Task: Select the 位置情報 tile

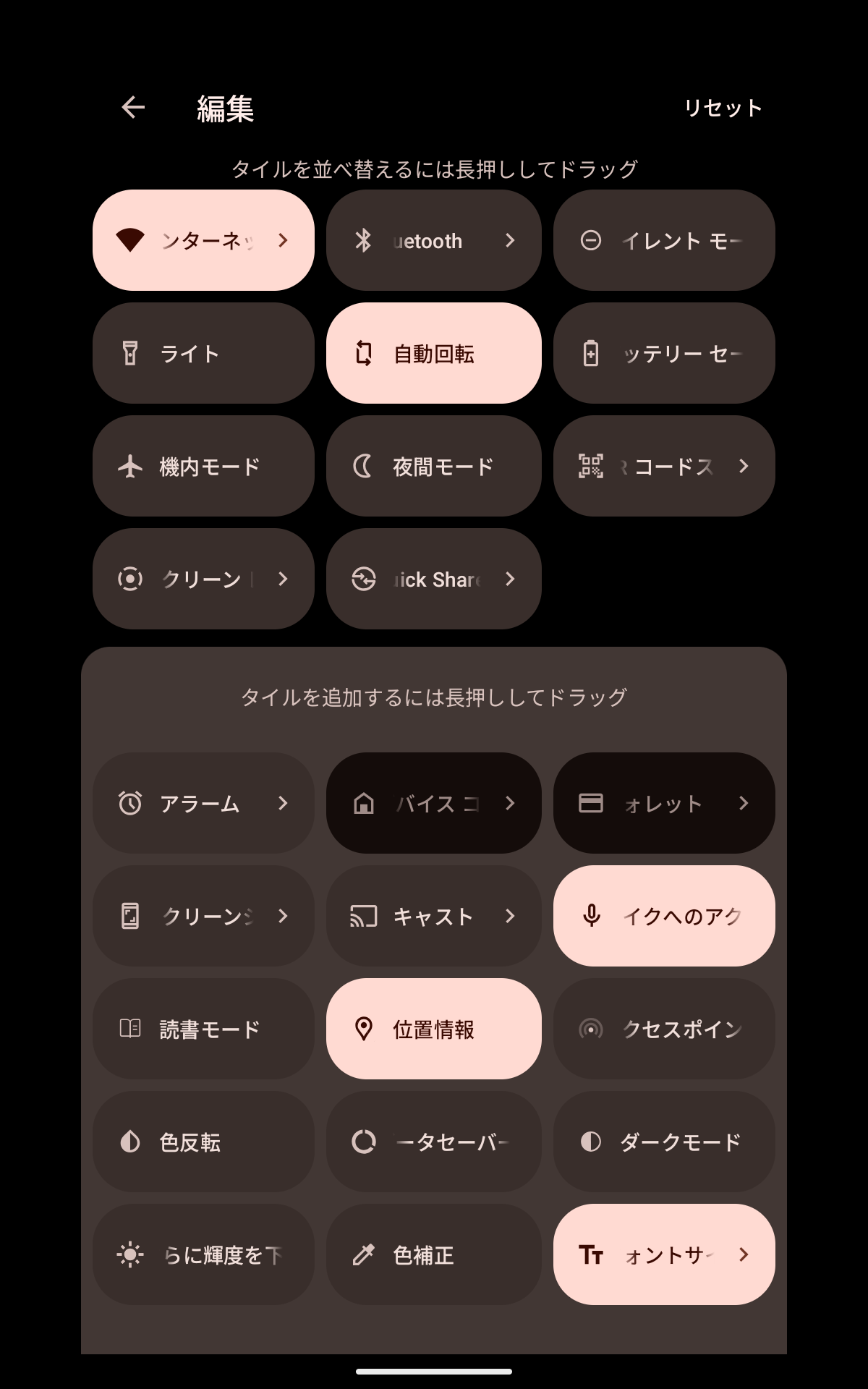Action: tap(434, 1029)
